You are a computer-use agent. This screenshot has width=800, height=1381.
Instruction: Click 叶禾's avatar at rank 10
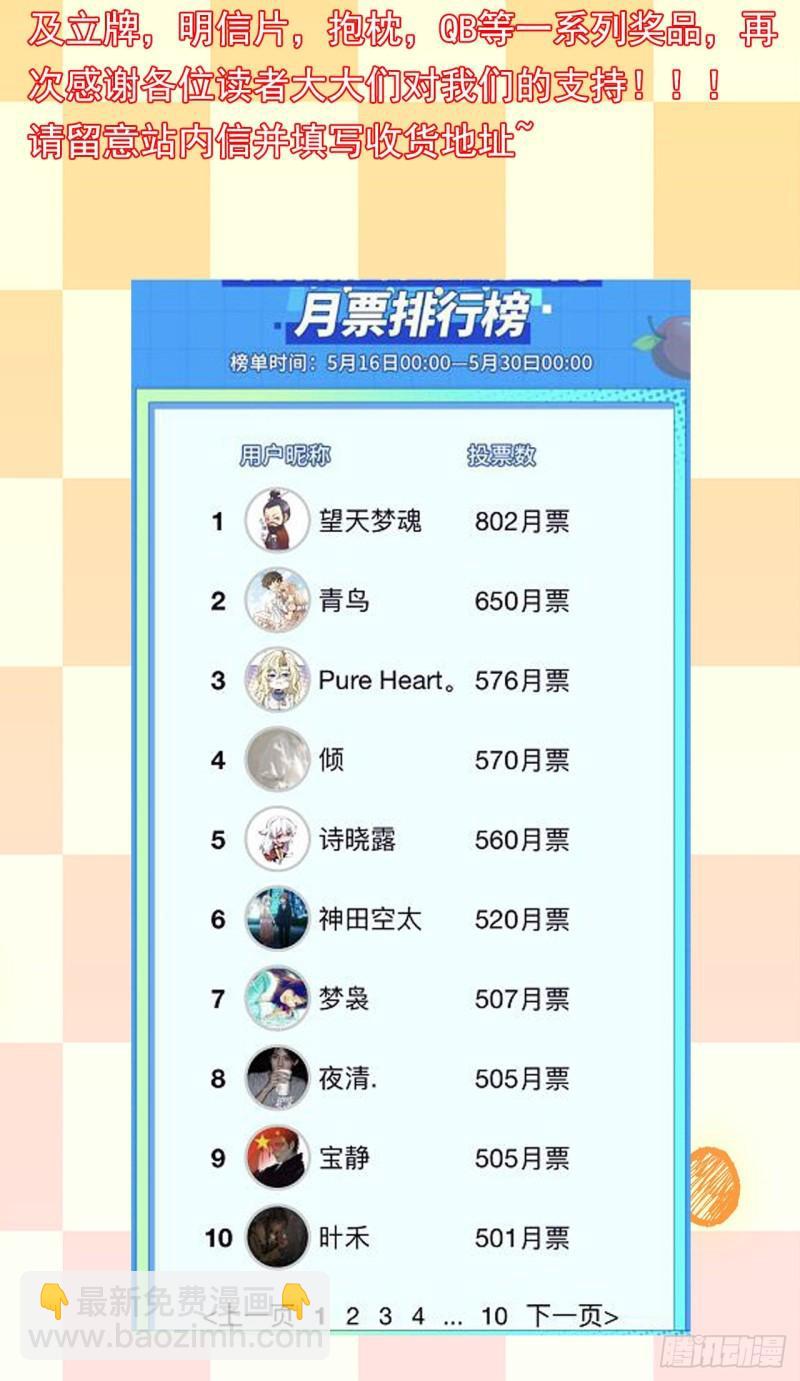click(x=278, y=1237)
